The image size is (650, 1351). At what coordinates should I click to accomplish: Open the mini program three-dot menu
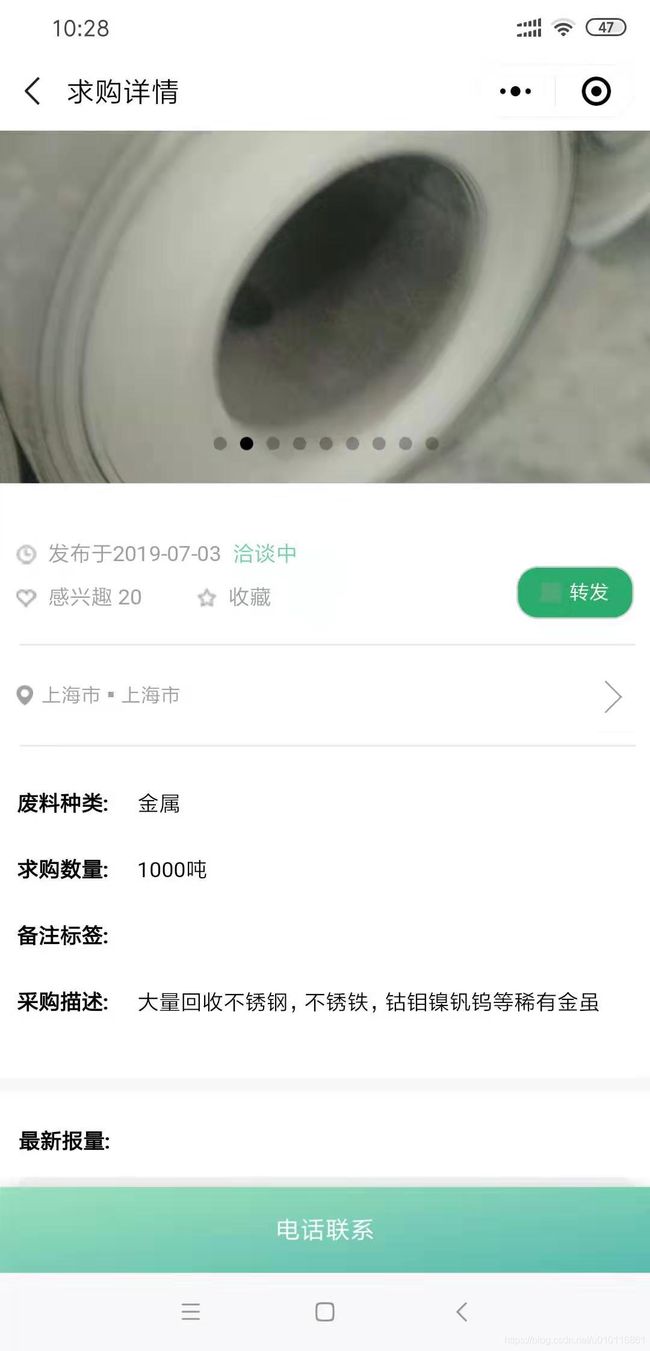pos(515,92)
